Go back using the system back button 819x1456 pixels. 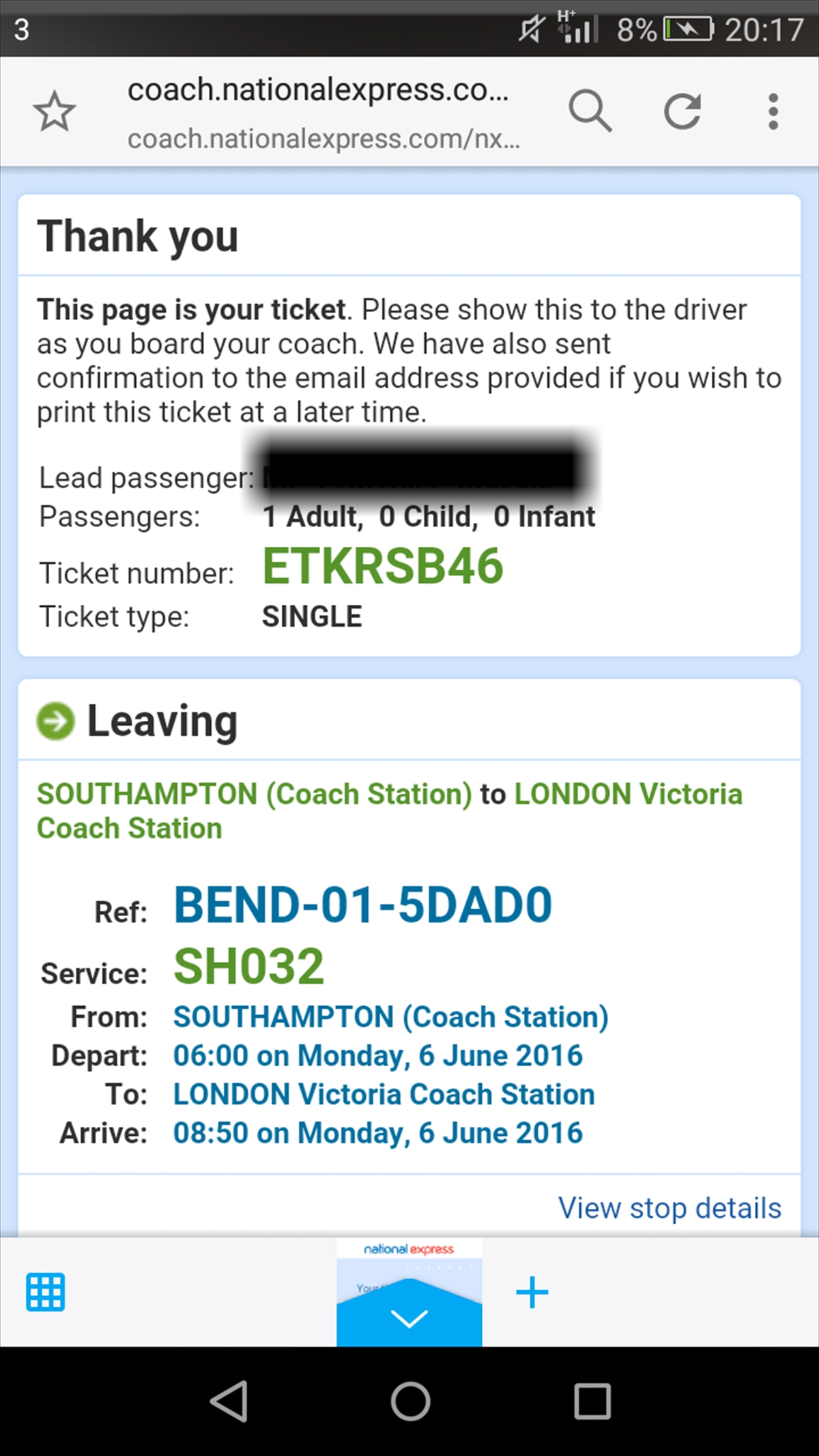pos(229,1401)
